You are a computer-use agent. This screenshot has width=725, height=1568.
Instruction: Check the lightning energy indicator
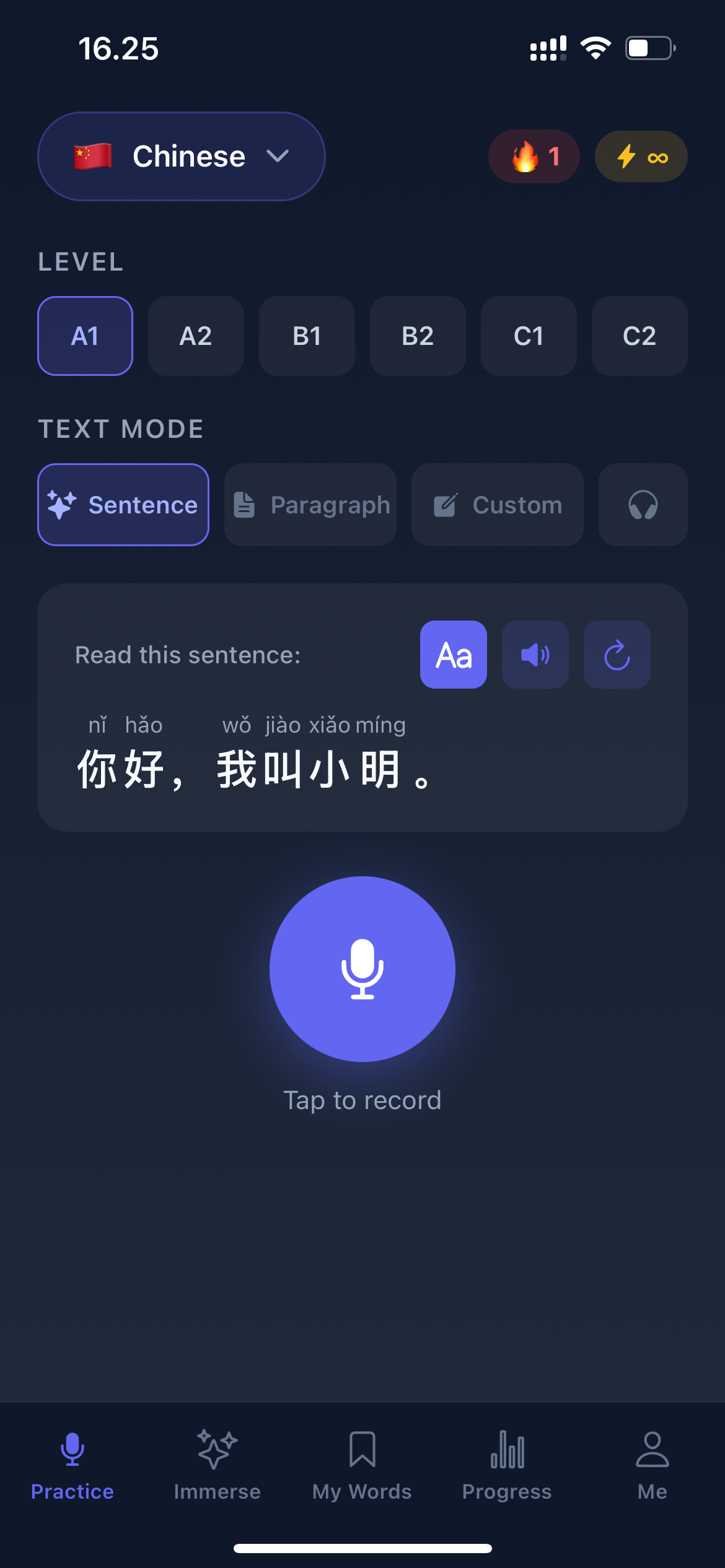click(x=641, y=156)
